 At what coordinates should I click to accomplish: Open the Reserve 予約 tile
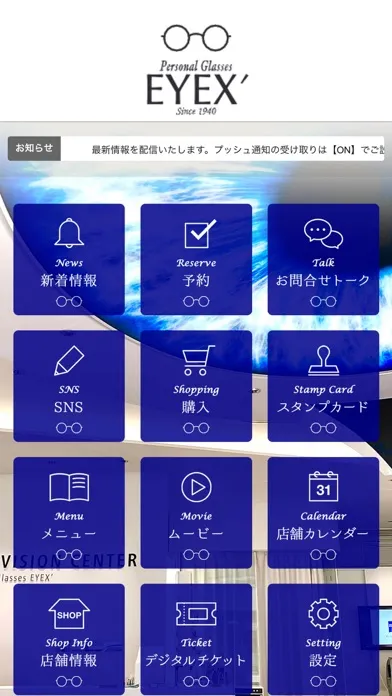[x=196, y=259]
